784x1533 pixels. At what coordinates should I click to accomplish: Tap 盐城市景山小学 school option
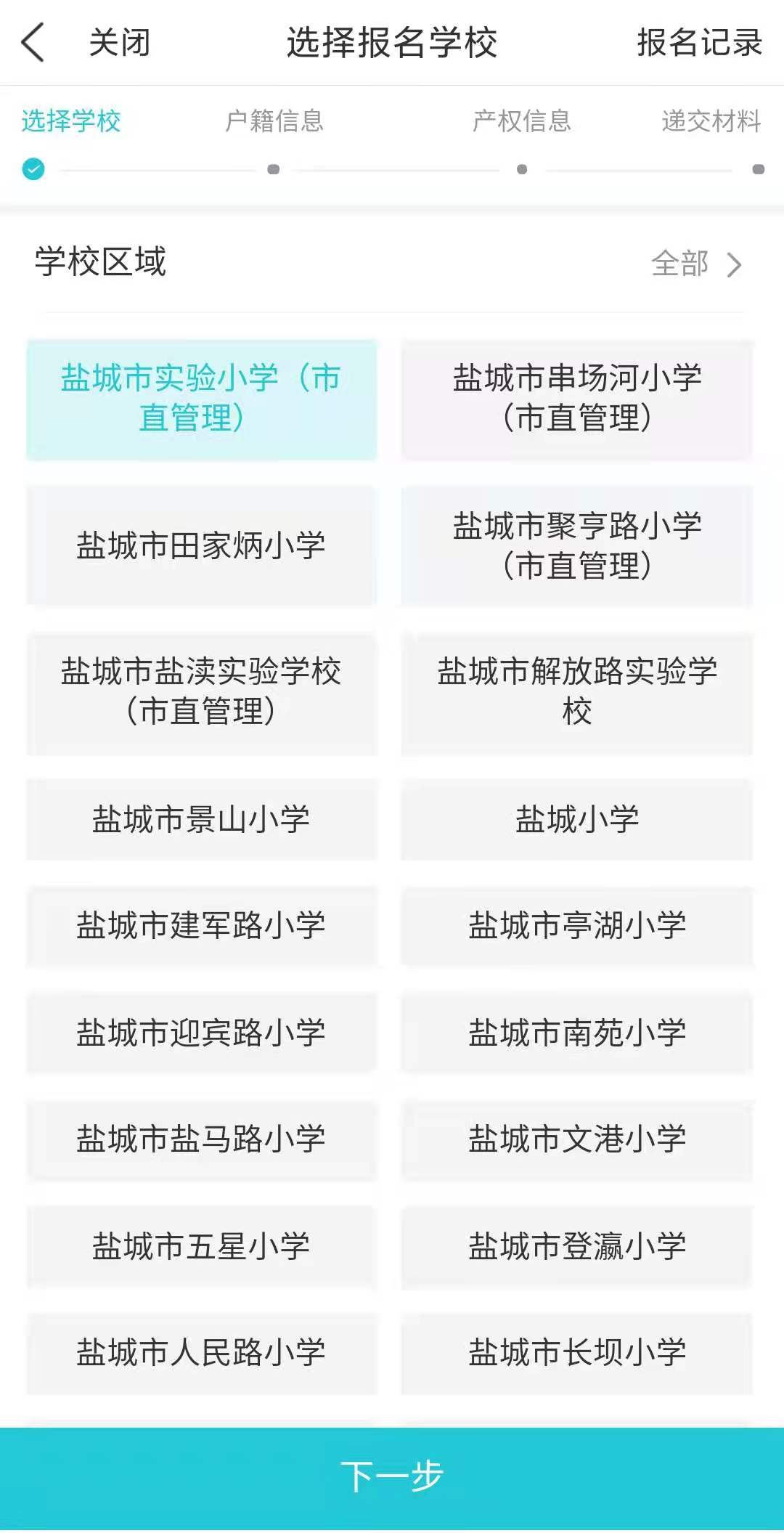point(202,819)
